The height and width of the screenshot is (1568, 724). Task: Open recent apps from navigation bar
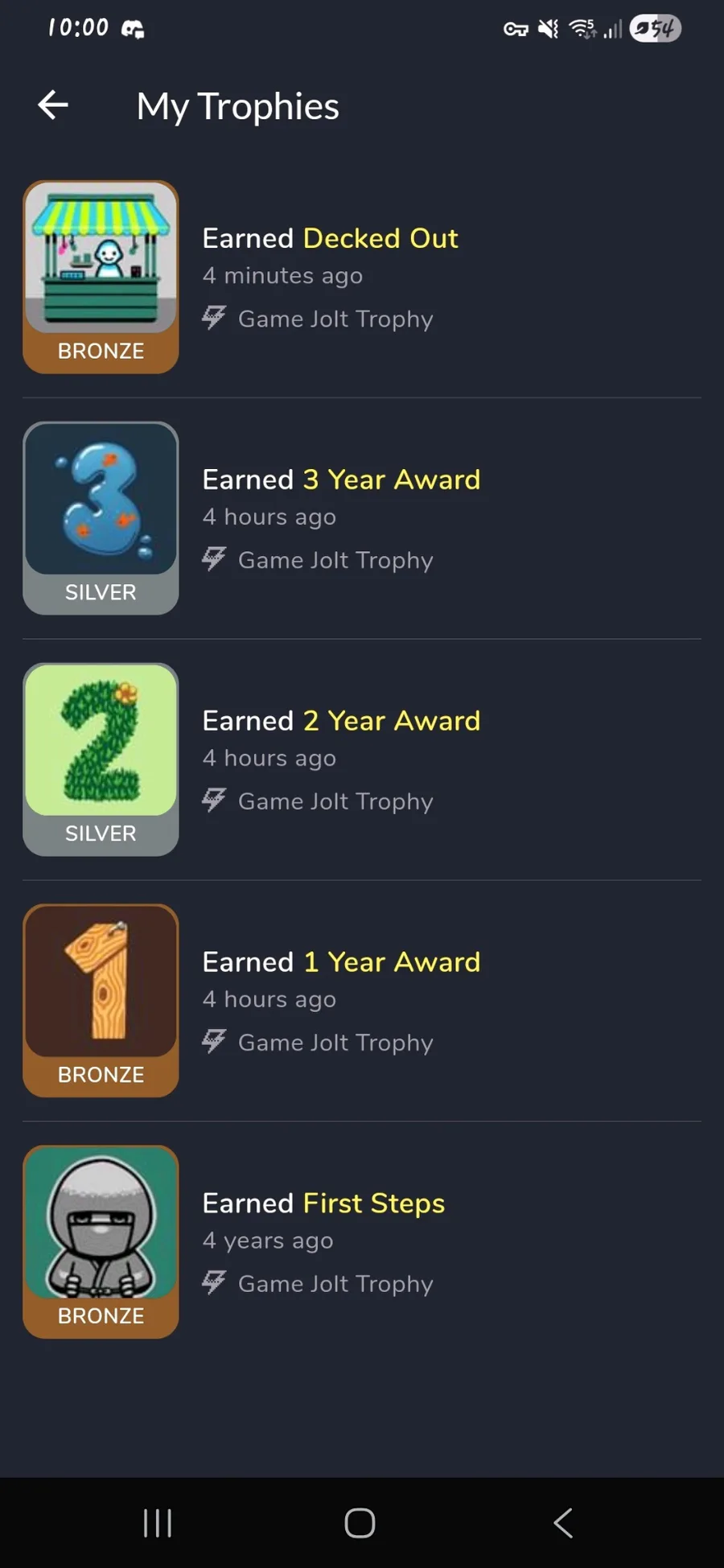click(158, 1522)
